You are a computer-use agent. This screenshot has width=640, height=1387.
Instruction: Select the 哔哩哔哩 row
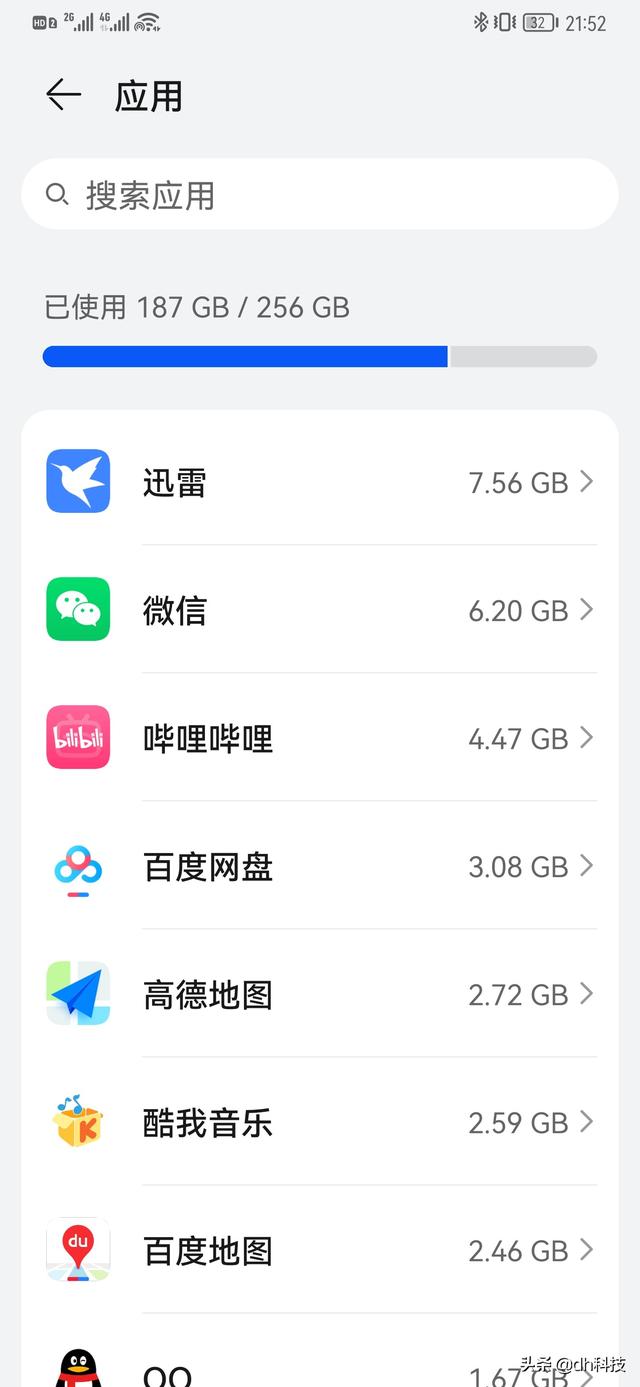point(320,738)
